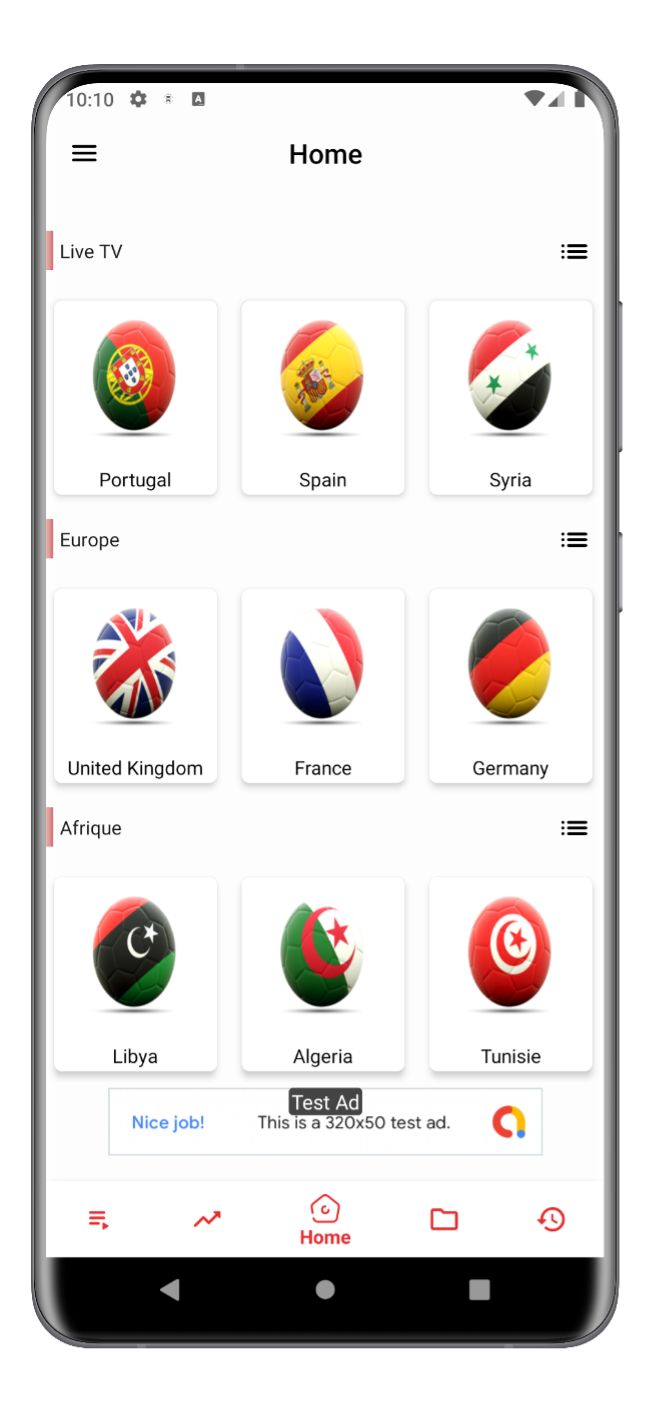Open the Portugal card
This screenshot has height=1412, width=652.
135,397
